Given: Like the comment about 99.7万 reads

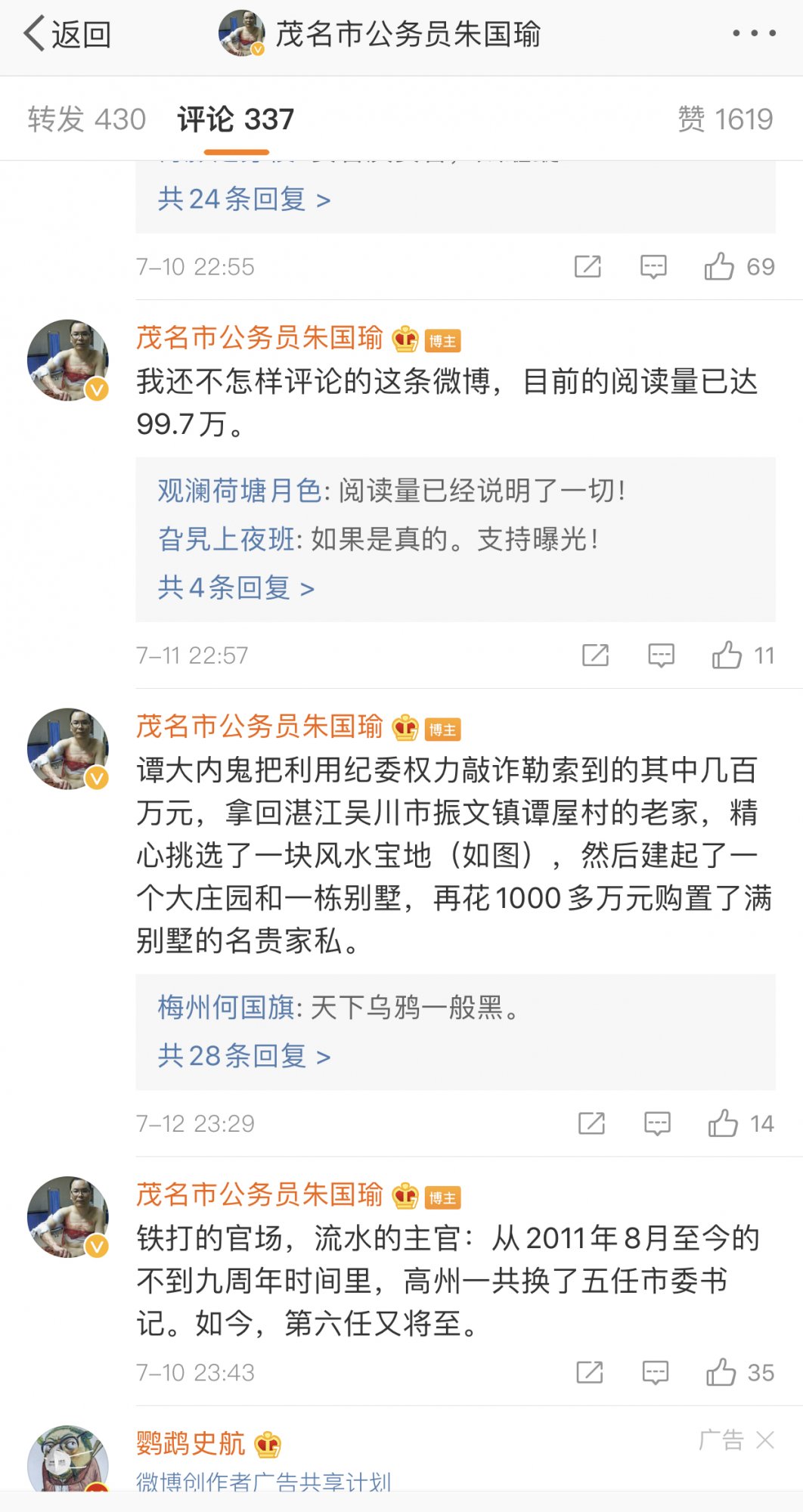Looking at the screenshot, I should tap(727, 655).
